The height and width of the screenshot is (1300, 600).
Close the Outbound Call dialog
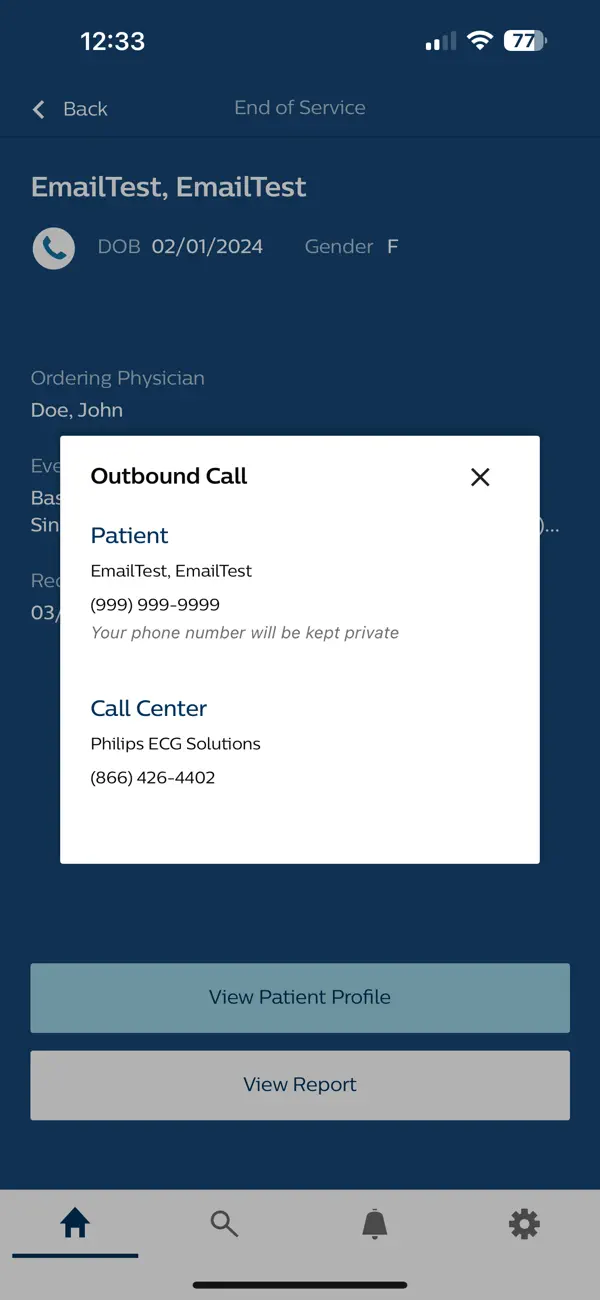tap(480, 477)
